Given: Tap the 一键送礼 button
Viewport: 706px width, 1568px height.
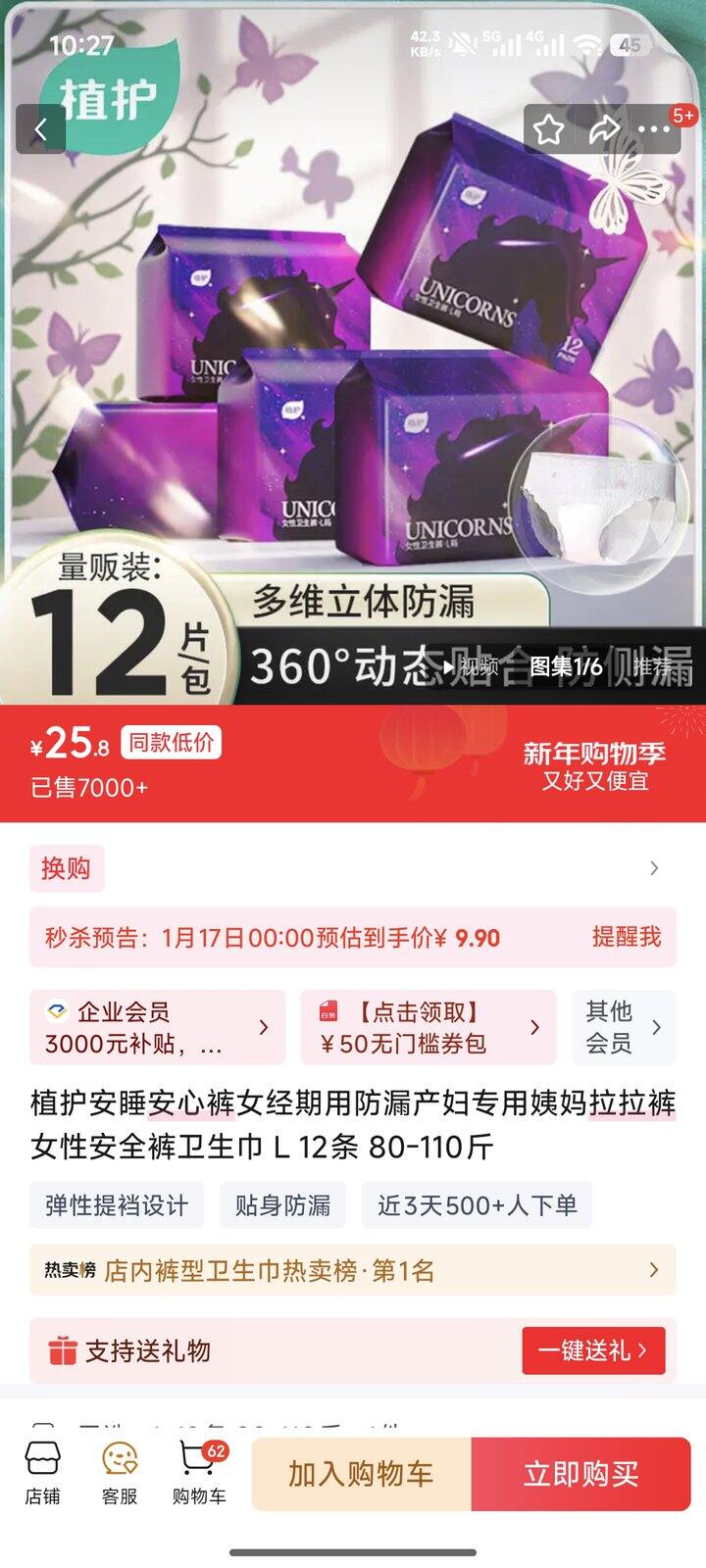Looking at the screenshot, I should [x=592, y=1350].
